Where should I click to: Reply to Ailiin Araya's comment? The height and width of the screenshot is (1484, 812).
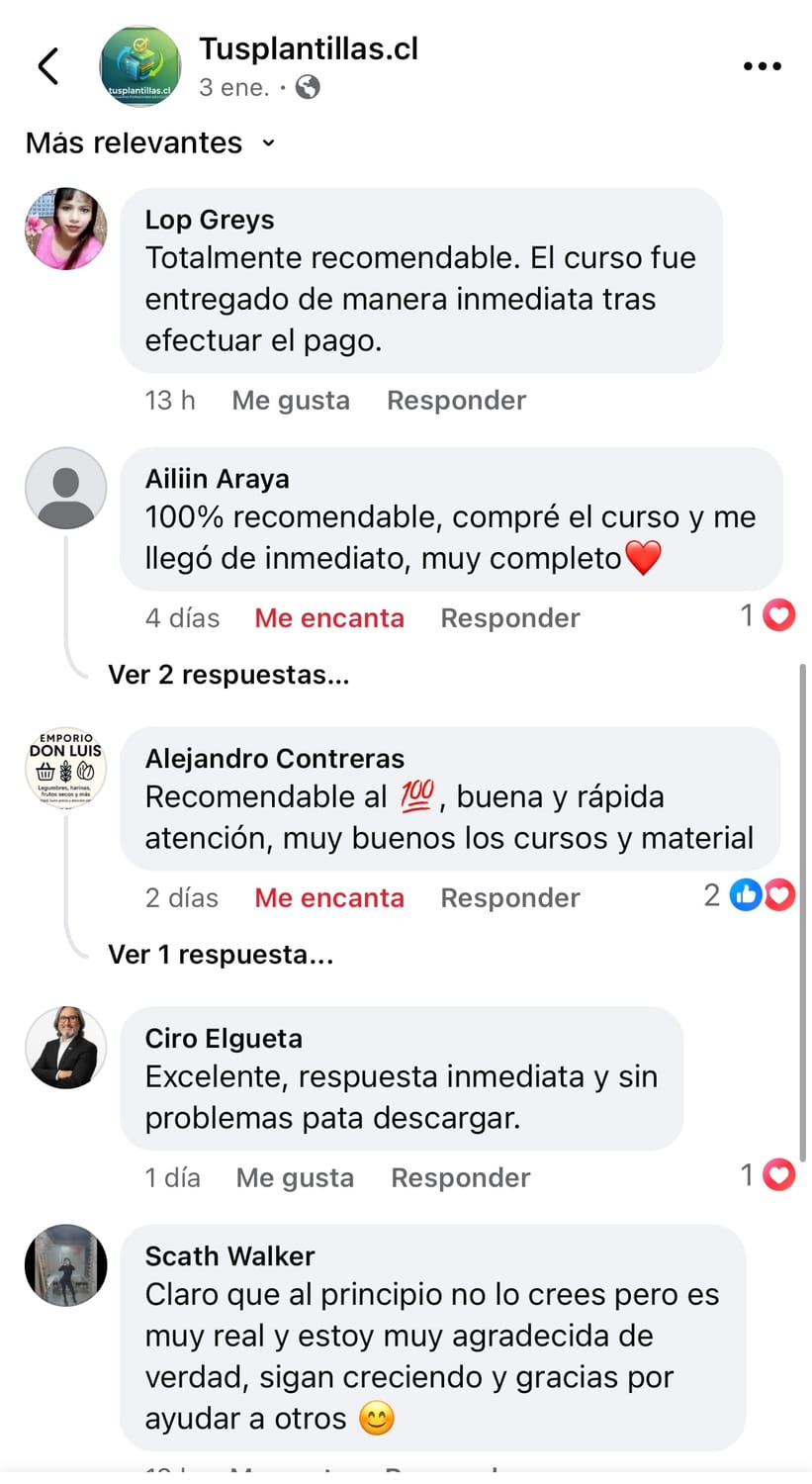click(510, 618)
